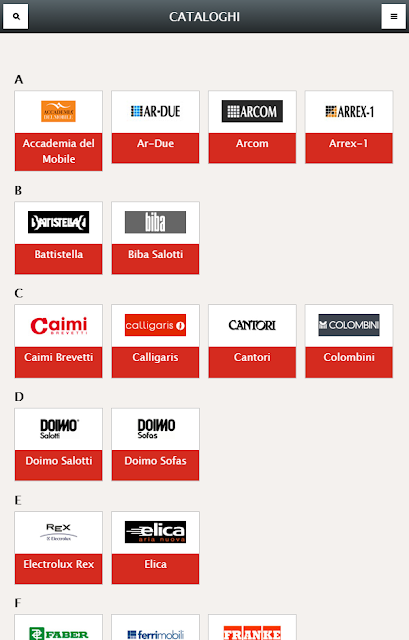Open Caimi Brevetti catalogs
409x640 pixels.
pos(58,341)
